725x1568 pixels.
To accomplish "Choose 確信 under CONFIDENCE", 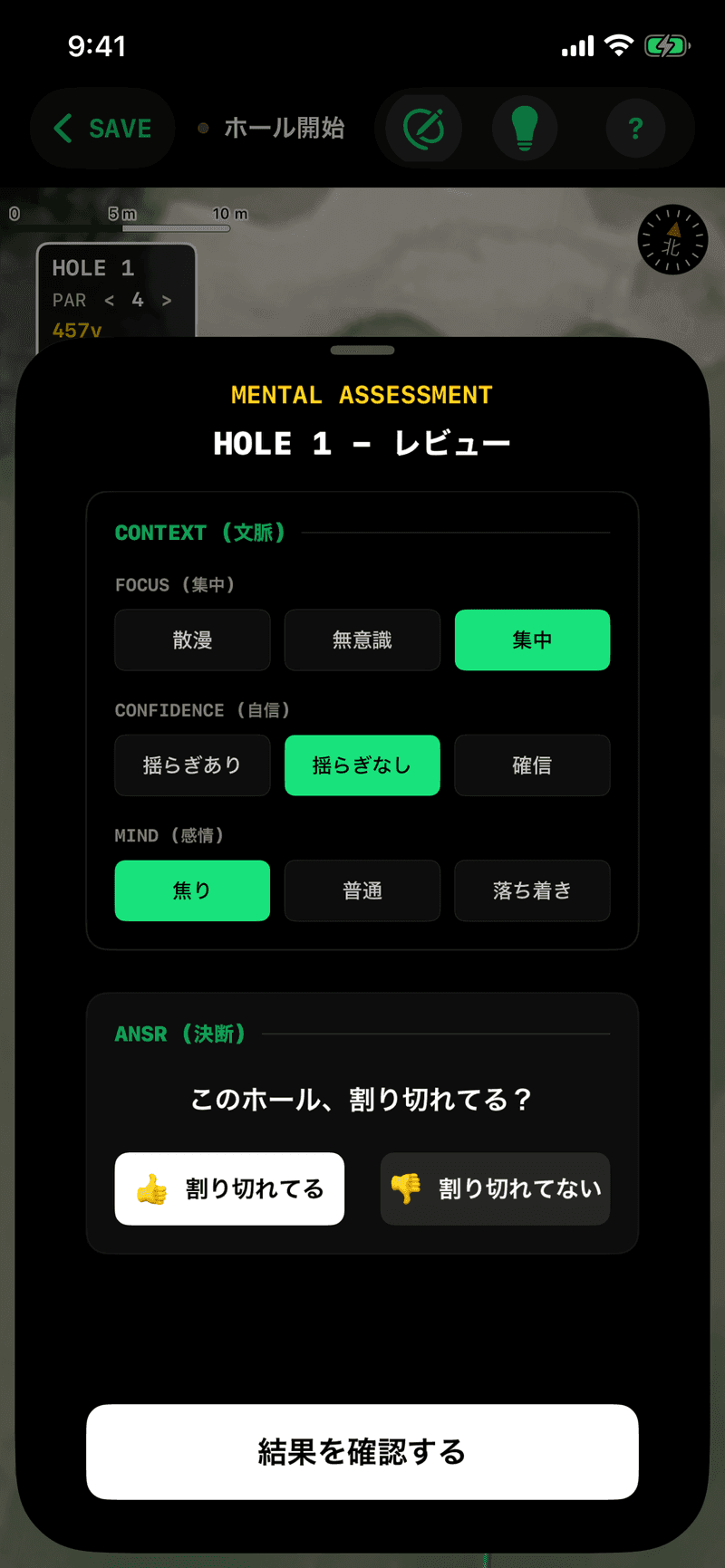I will coord(532,765).
